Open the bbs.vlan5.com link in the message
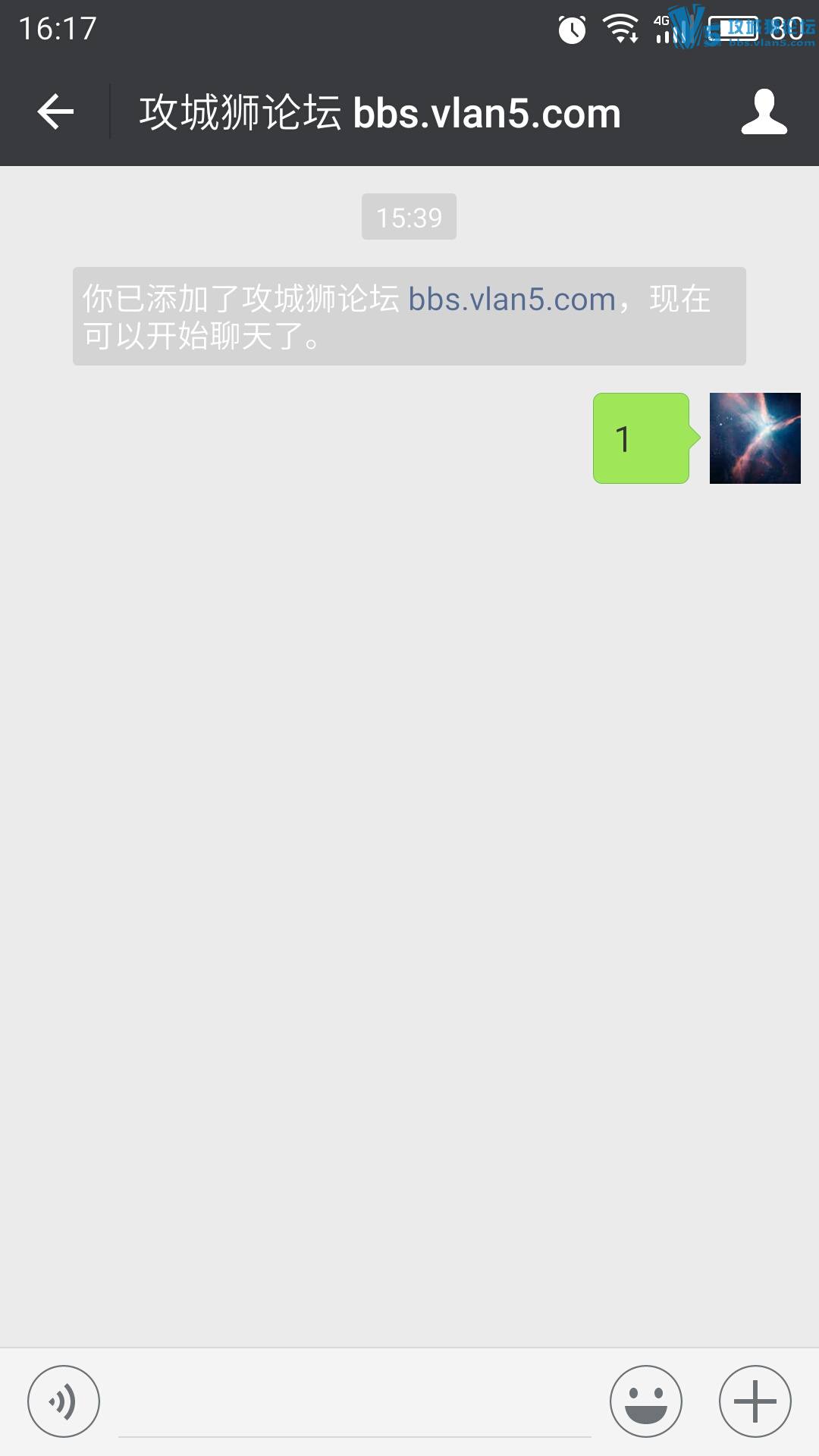The height and width of the screenshot is (1456, 819). tap(512, 300)
